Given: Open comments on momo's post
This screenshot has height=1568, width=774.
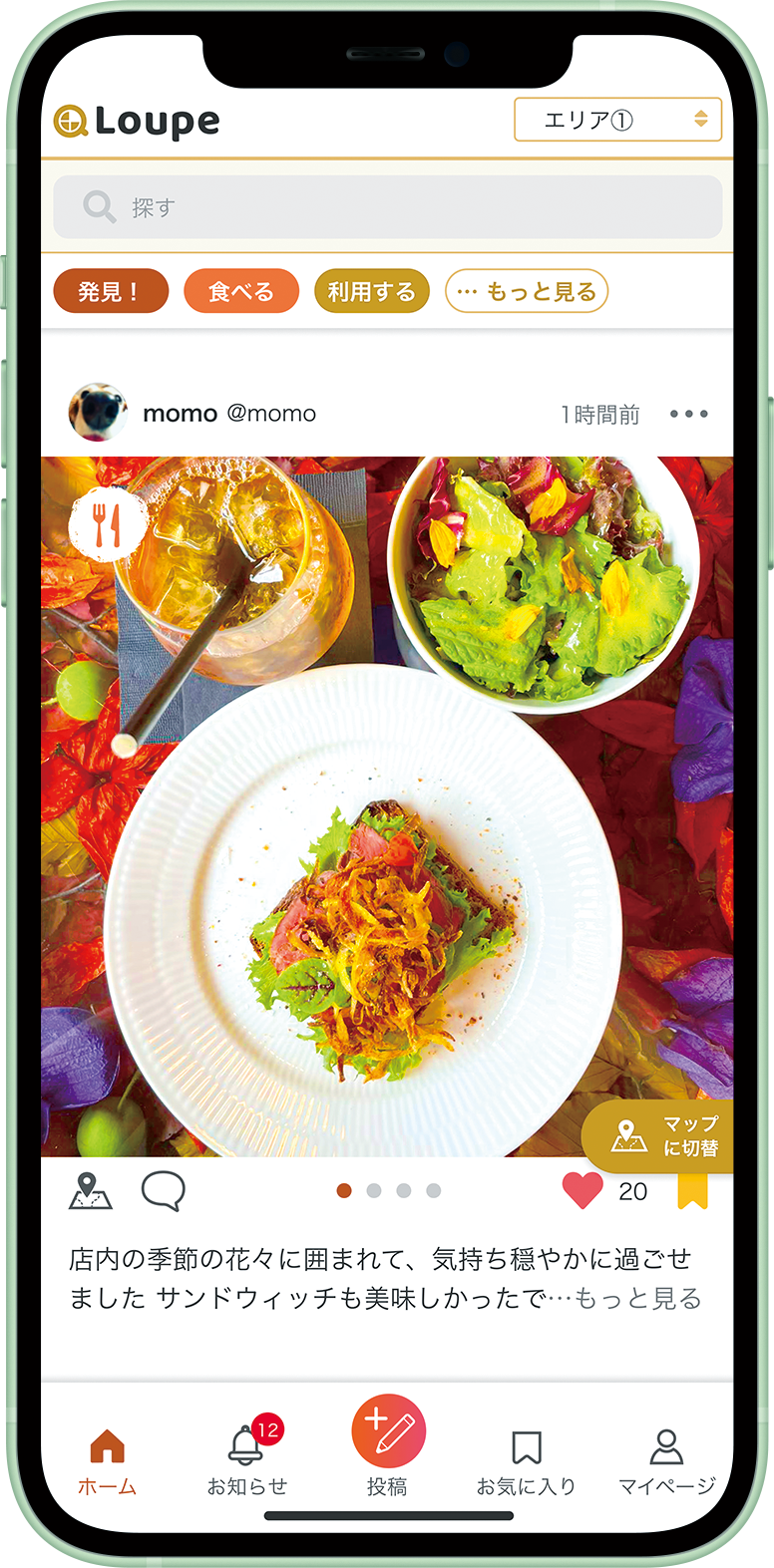Looking at the screenshot, I should tap(164, 1191).
